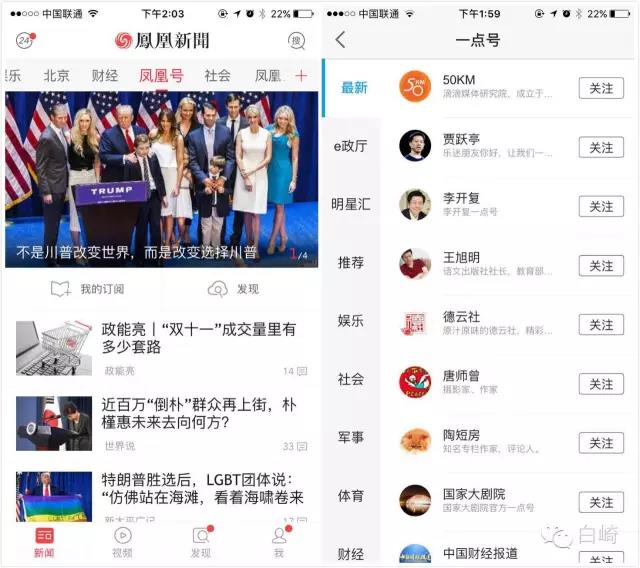
Task: Open 德云社 account profile
Action: click(462, 323)
